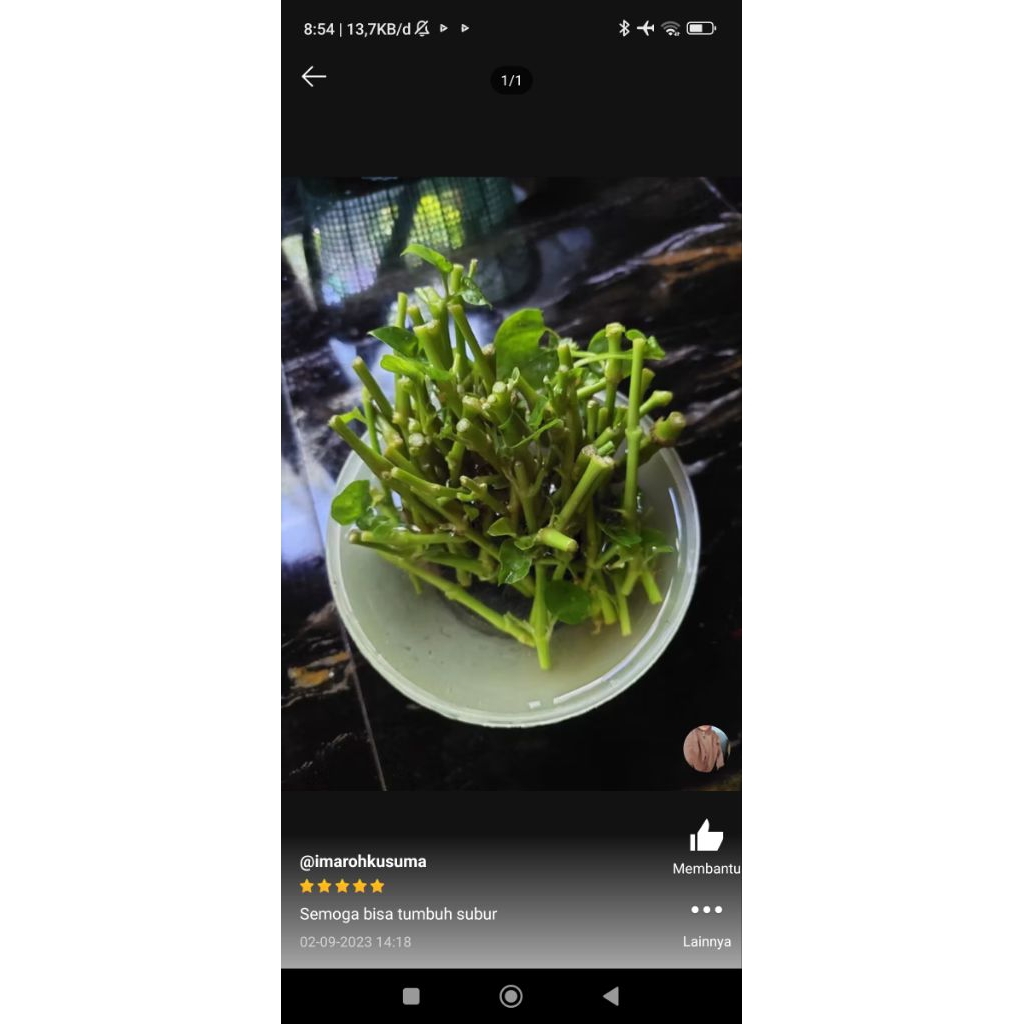Mark this review as Membantu
The width and height of the screenshot is (1024, 1024).
pyautogui.click(x=706, y=838)
